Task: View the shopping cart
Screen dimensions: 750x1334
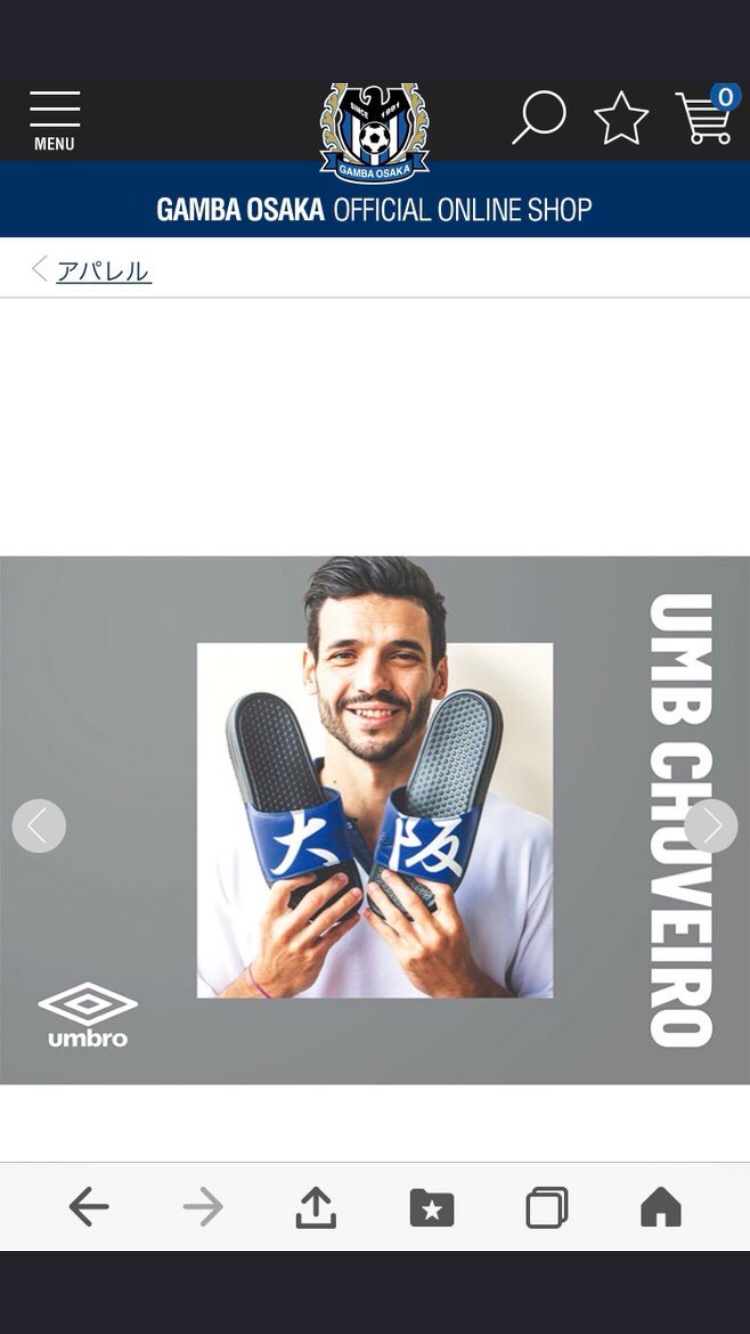Action: [706, 117]
